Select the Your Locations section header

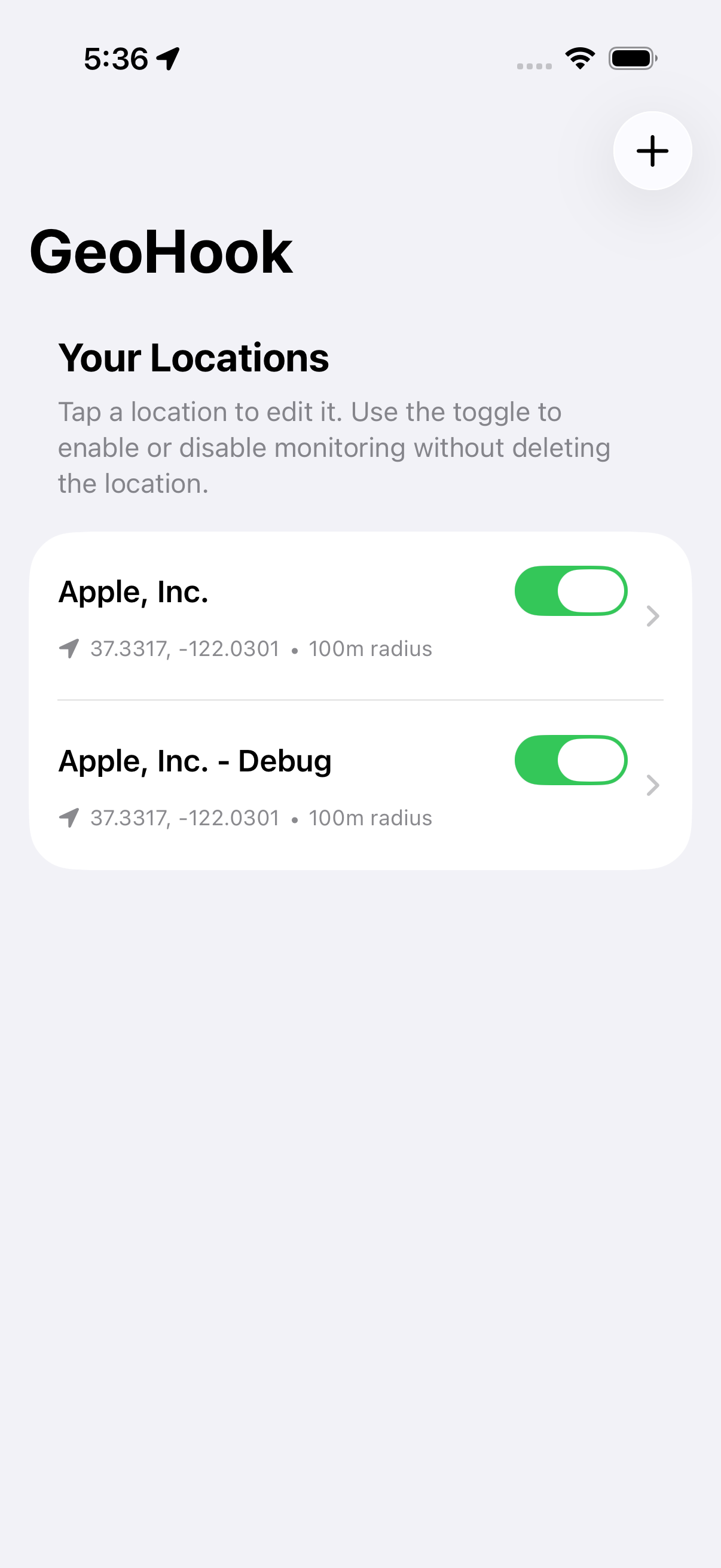193,358
